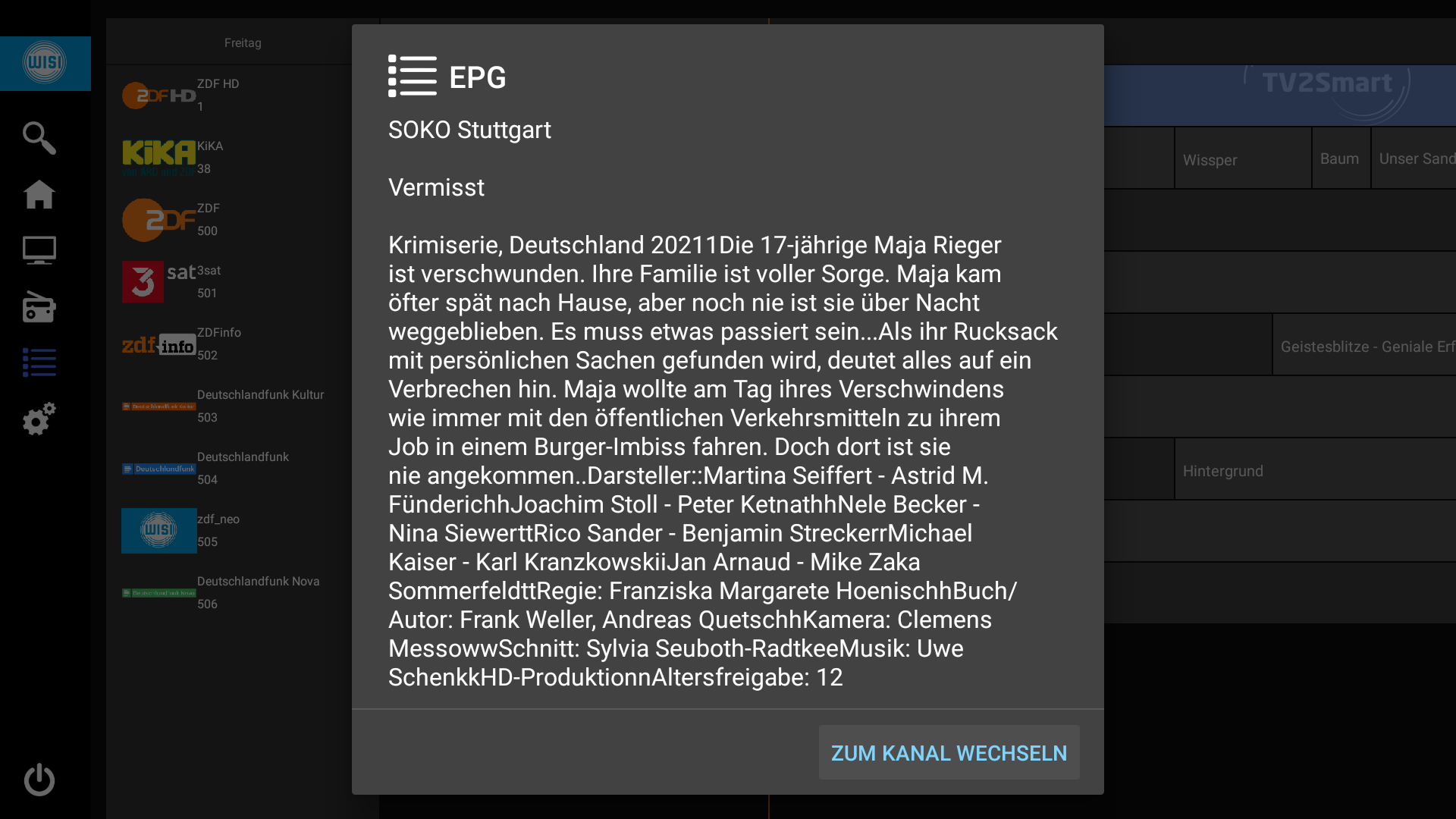Select zdf_neo channel 505
This screenshot has width=1456, height=819.
click(227, 531)
